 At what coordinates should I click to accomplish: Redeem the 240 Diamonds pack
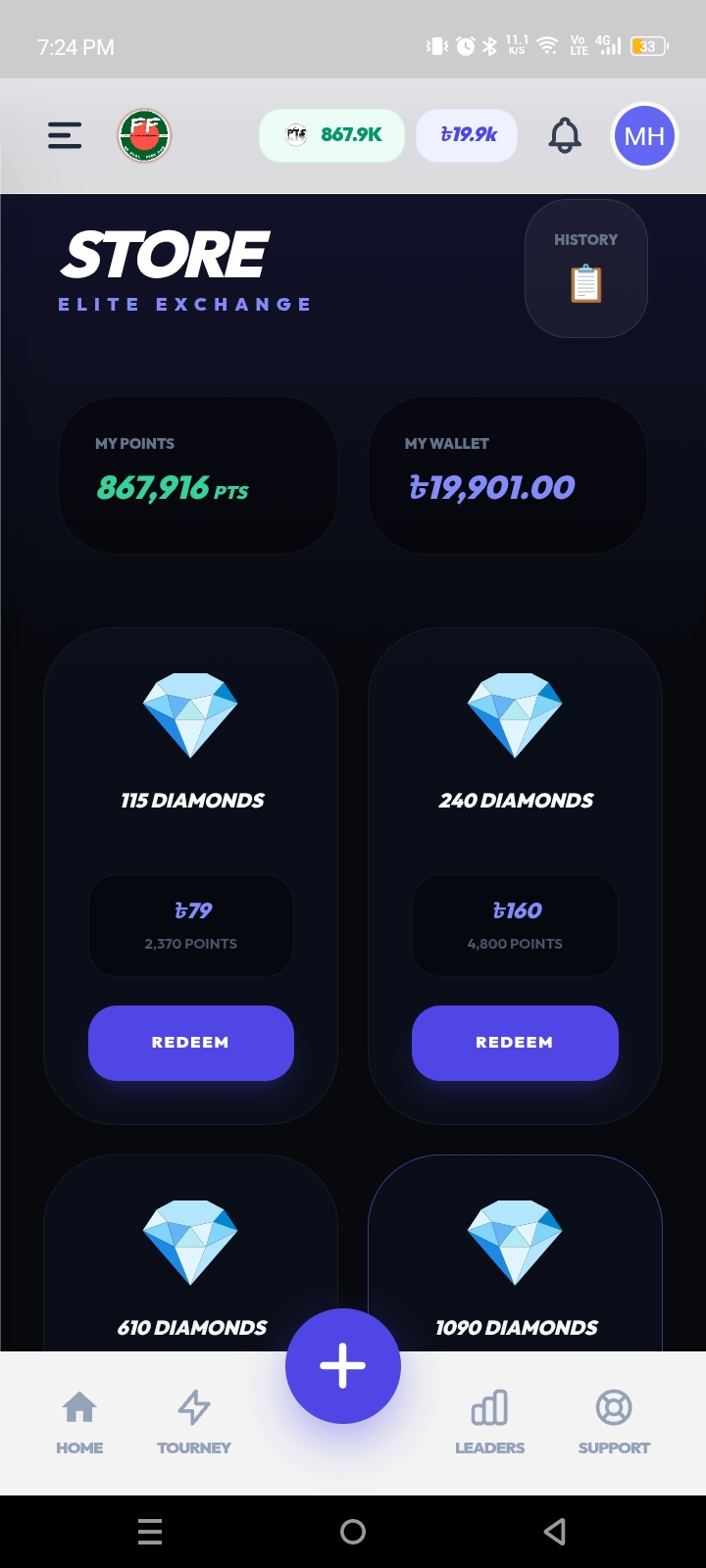pos(515,1043)
